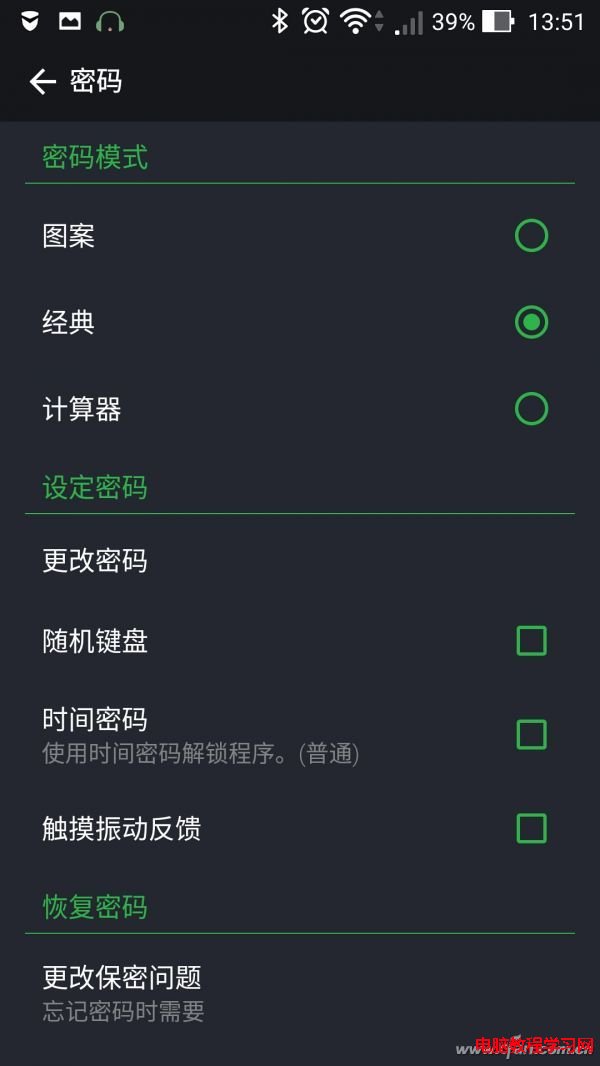This screenshot has width=600, height=1066.
Task: Enable the 时间密码 checkbox
Action: point(531,735)
